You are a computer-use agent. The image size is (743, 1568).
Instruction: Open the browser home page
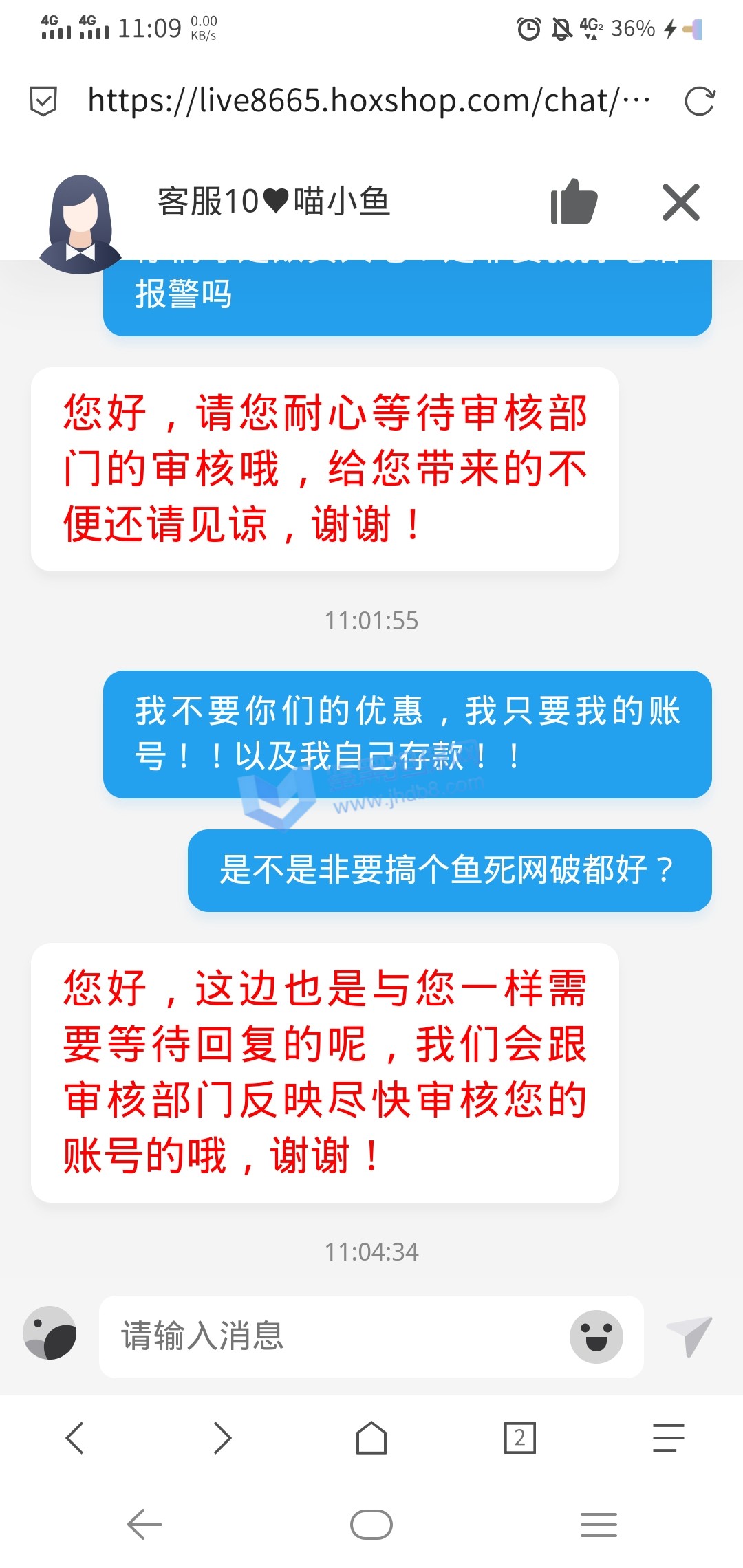pos(371,1437)
